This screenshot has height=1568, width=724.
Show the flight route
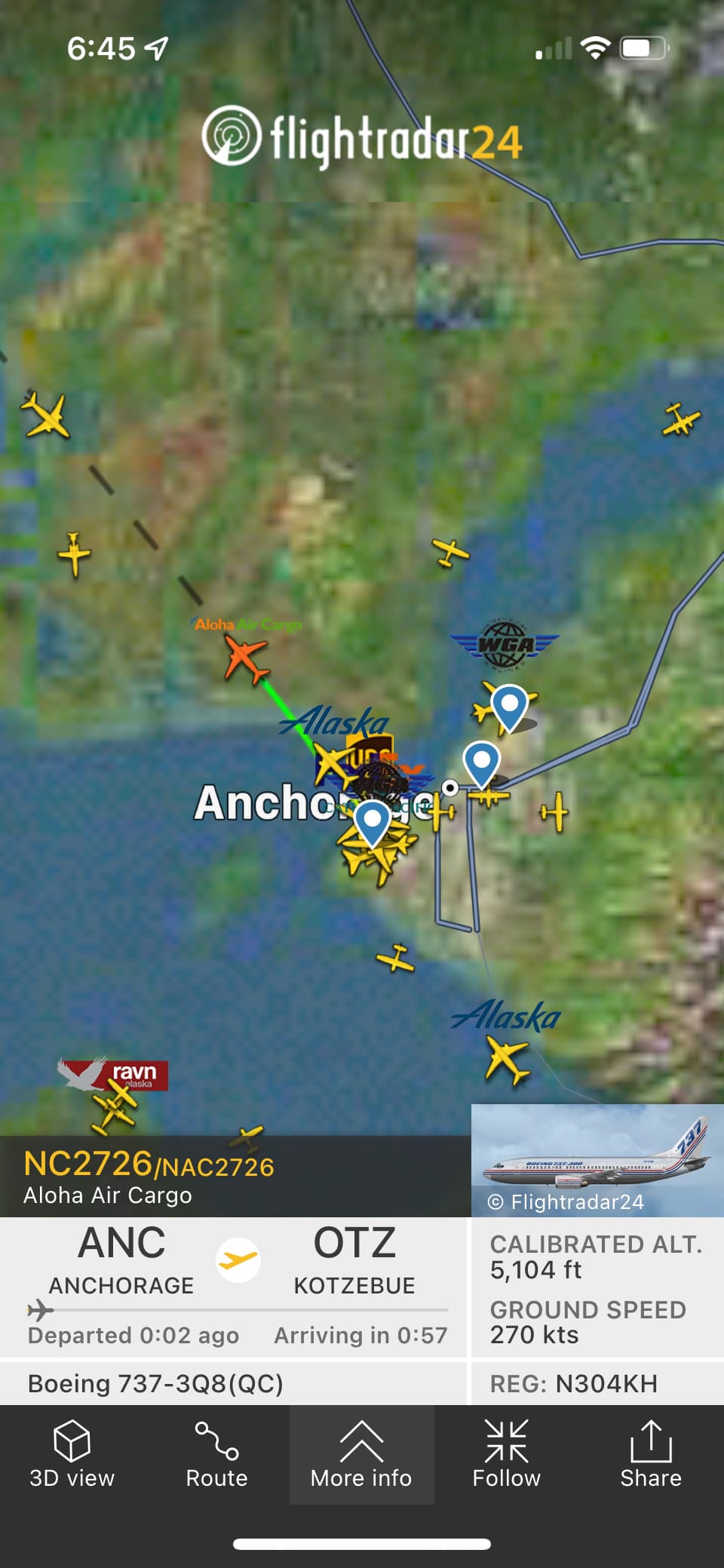tap(216, 1454)
